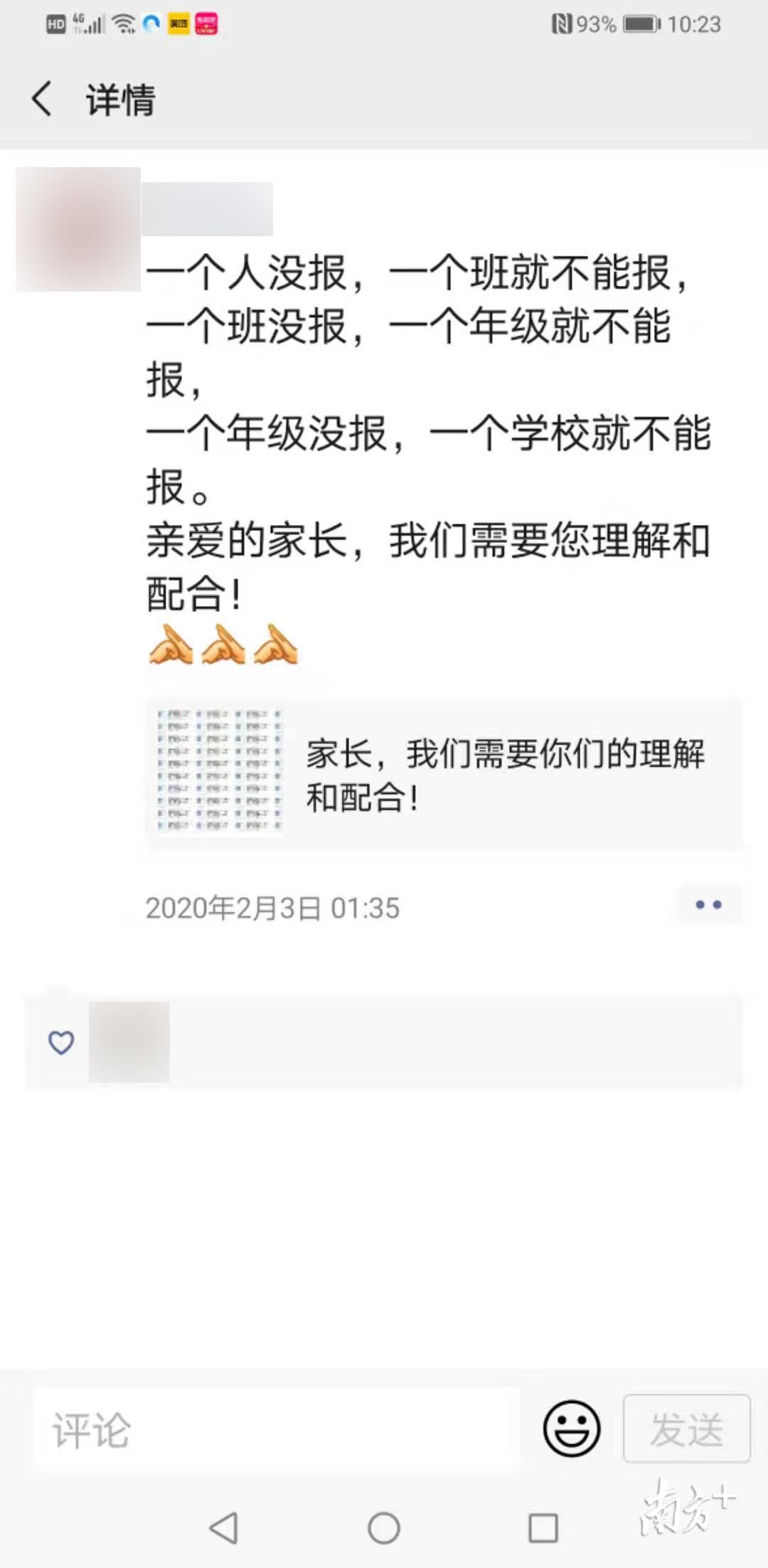Screen dimensions: 768x1568
Task: Open the recent apps square button
Action: click(x=543, y=1527)
